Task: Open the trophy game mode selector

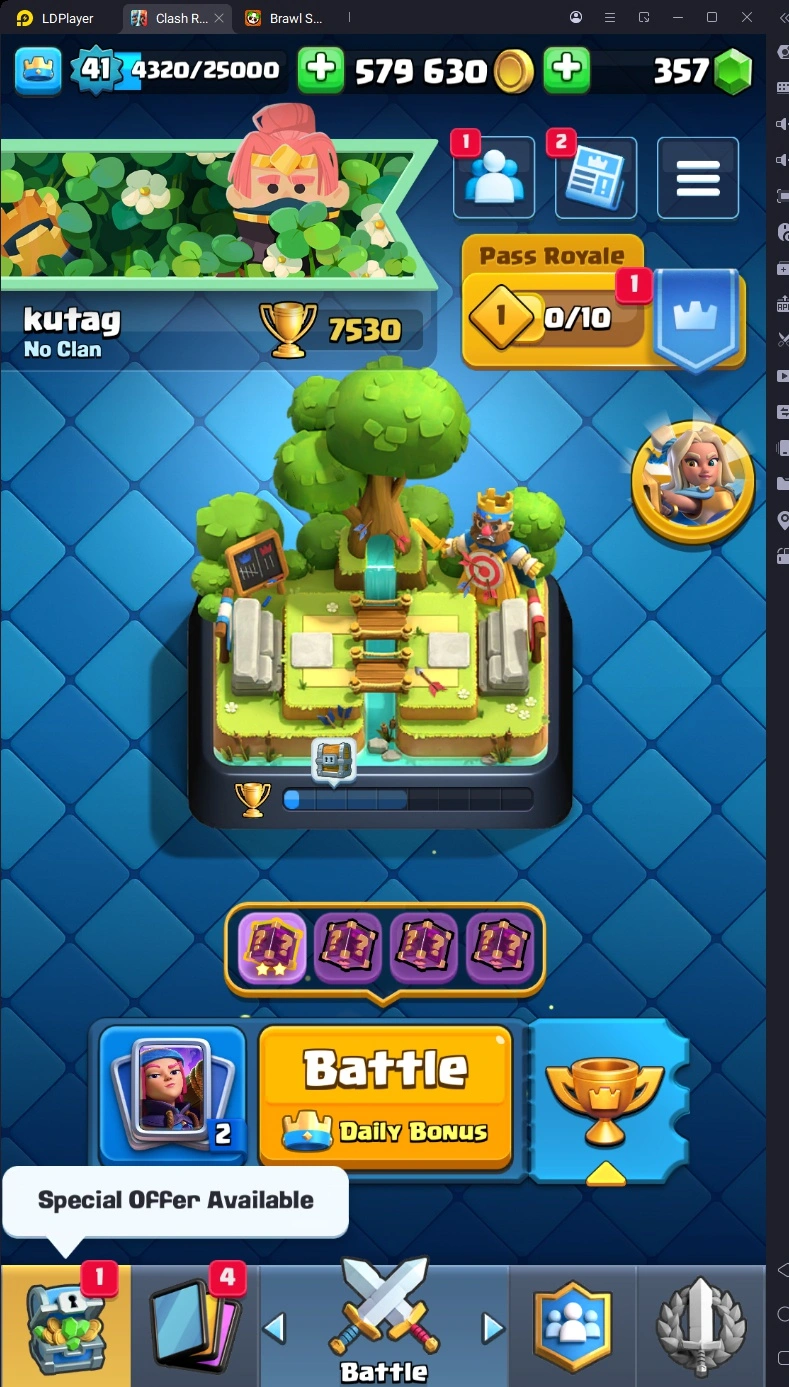Action: pos(606,1100)
